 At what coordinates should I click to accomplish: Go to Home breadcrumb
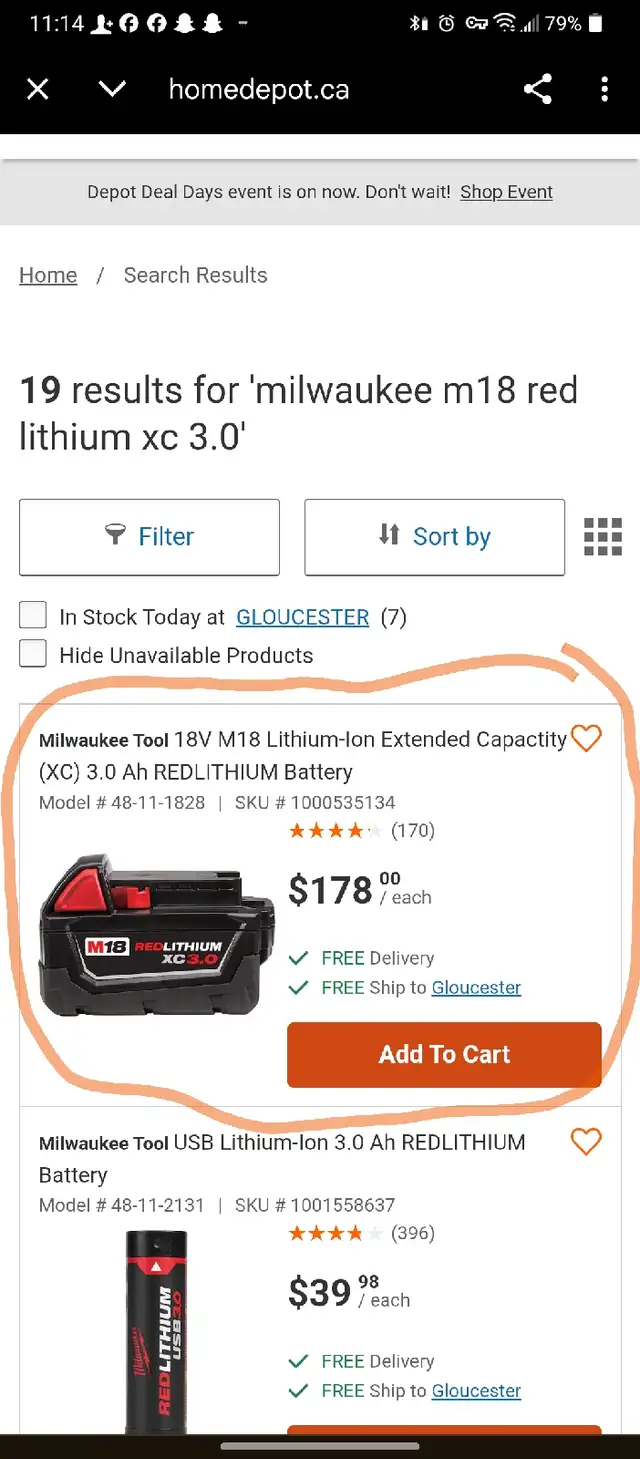point(48,275)
